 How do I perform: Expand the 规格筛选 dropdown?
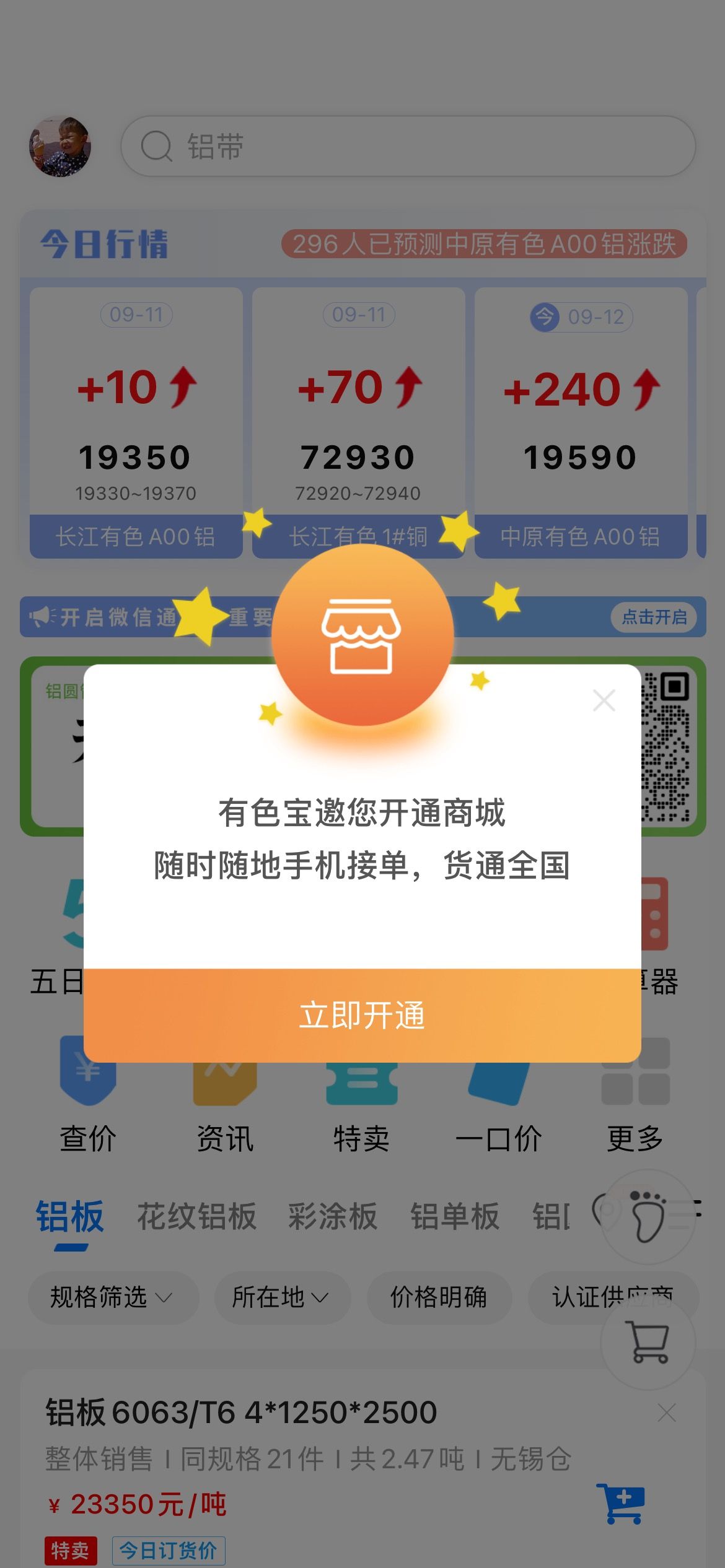[x=113, y=1297]
